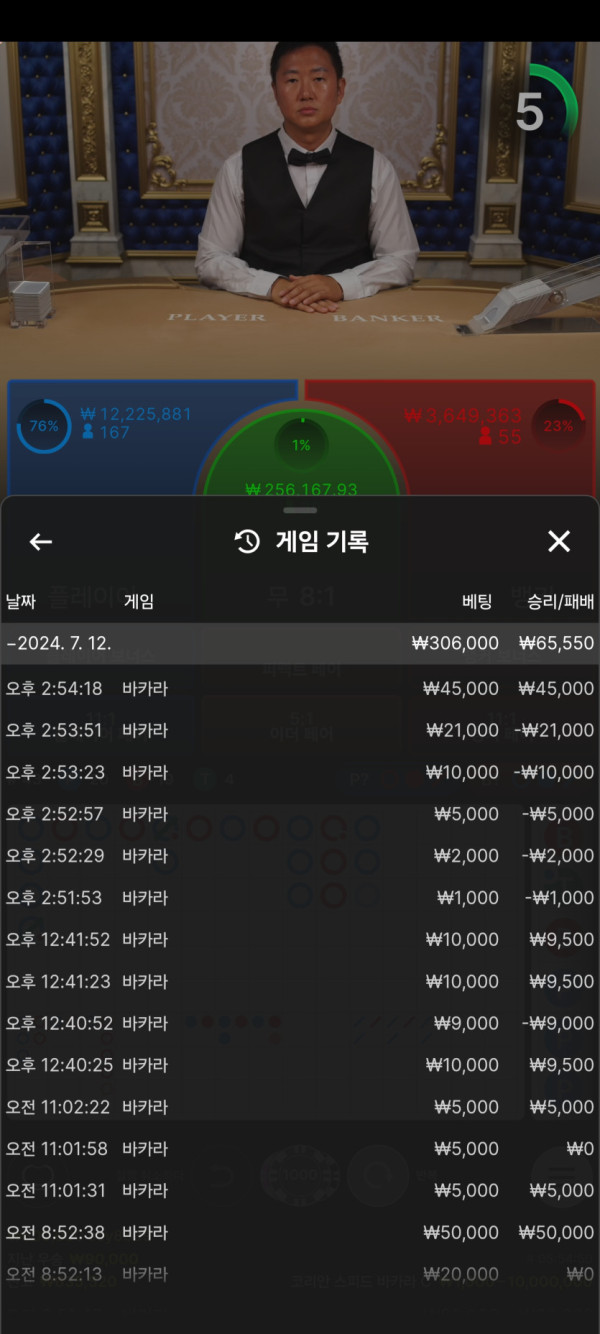Open the 오전 8:52:38 바카라 record
The image size is (600, 1334).
300,1232
